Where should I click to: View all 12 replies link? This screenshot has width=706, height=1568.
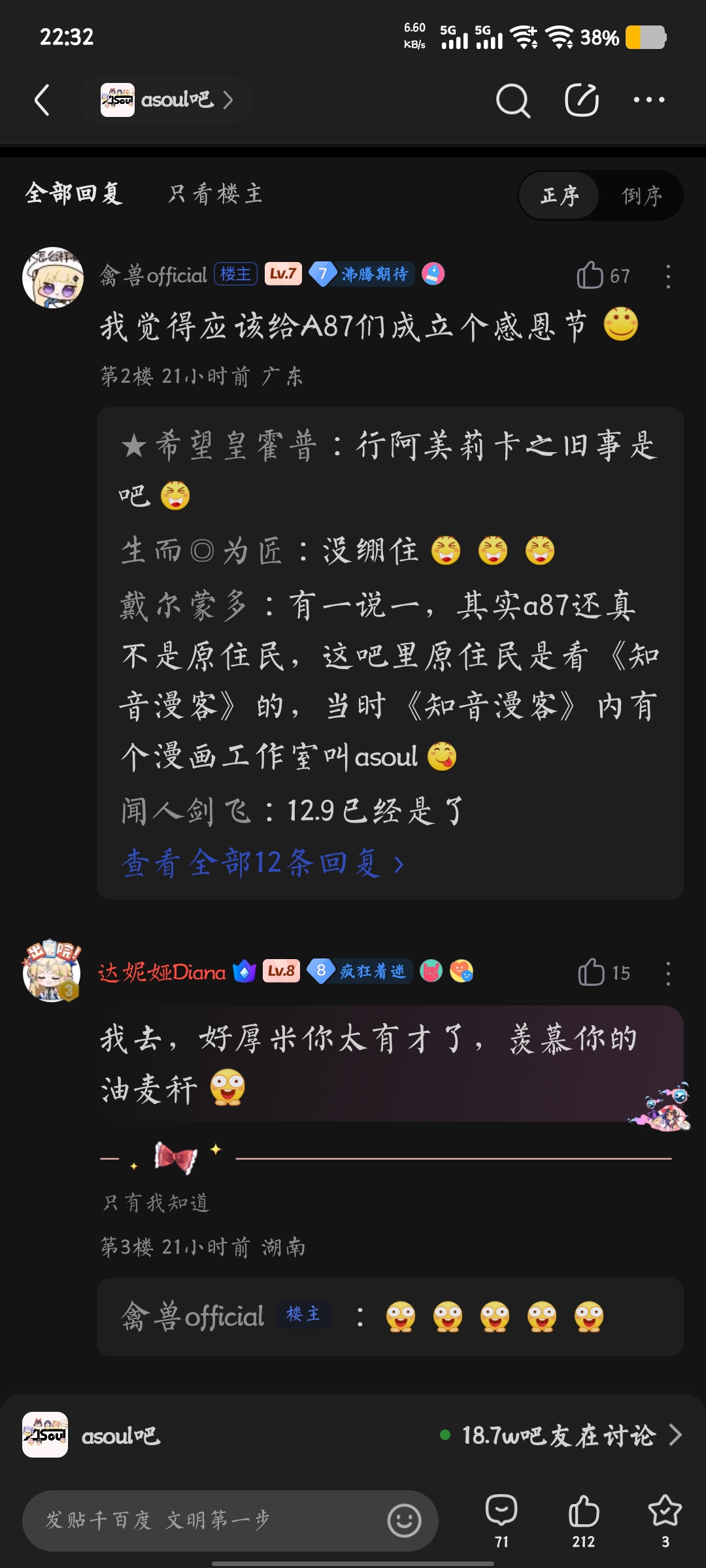(263, 863)
